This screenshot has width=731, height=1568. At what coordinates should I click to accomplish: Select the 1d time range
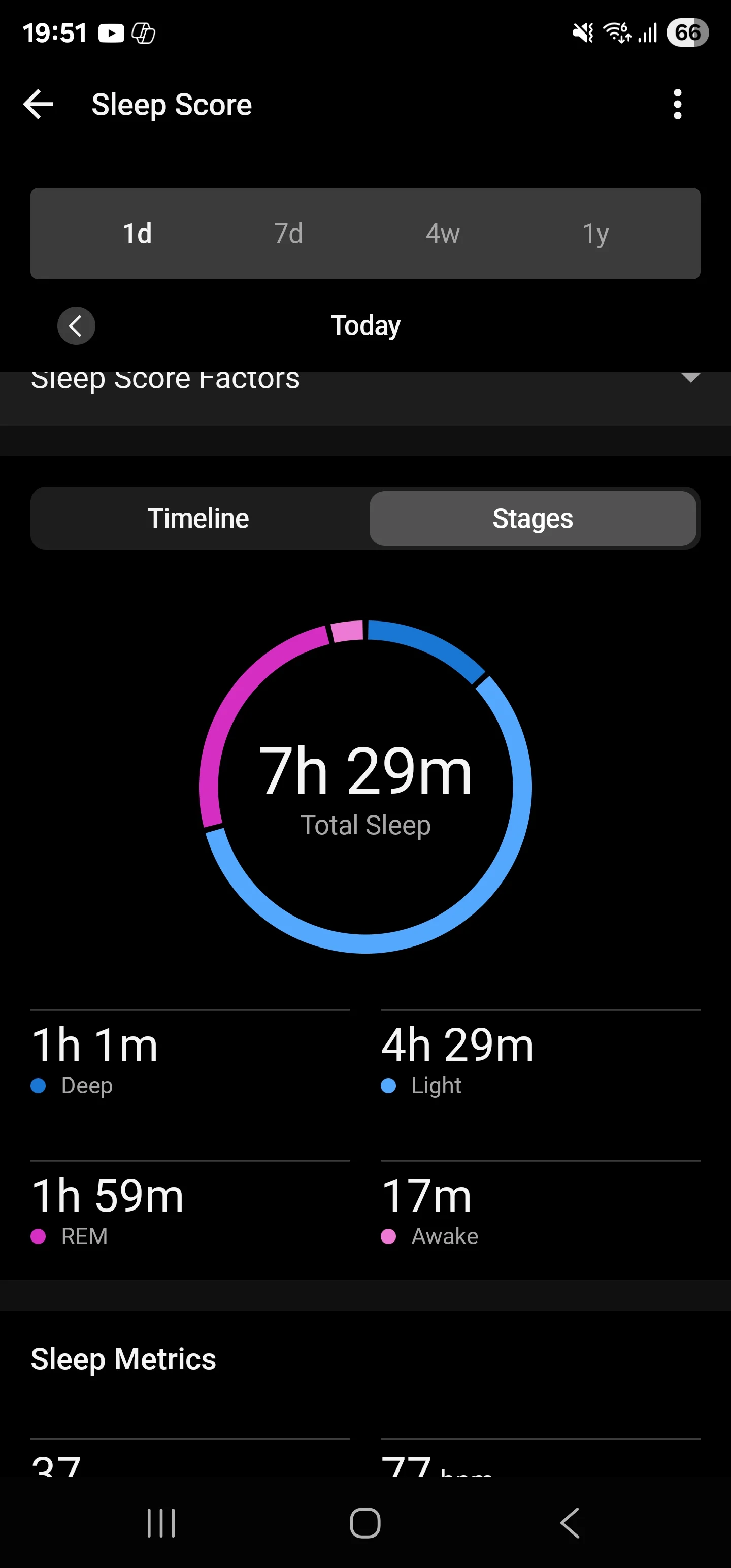(137, 234)
